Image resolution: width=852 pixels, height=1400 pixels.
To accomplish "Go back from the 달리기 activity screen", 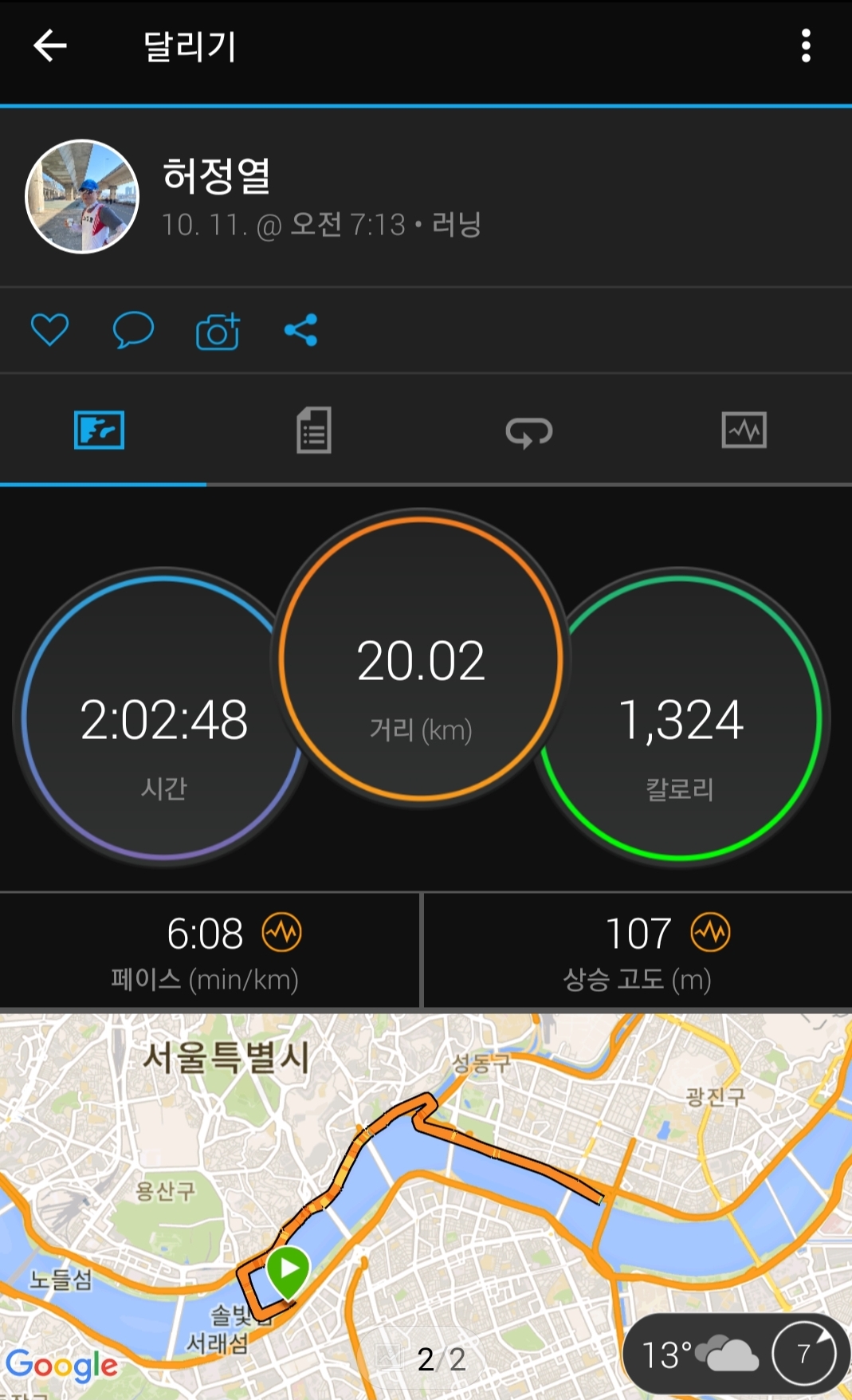I will click(49, 46).
